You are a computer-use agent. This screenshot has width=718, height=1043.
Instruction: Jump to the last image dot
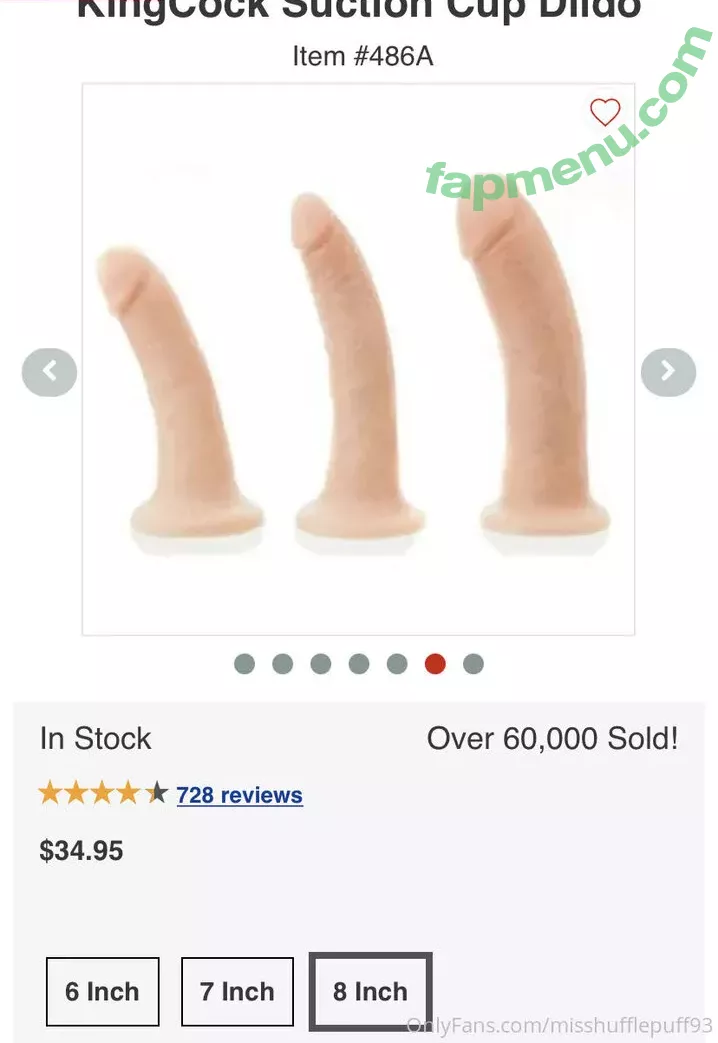coord(473,664)
